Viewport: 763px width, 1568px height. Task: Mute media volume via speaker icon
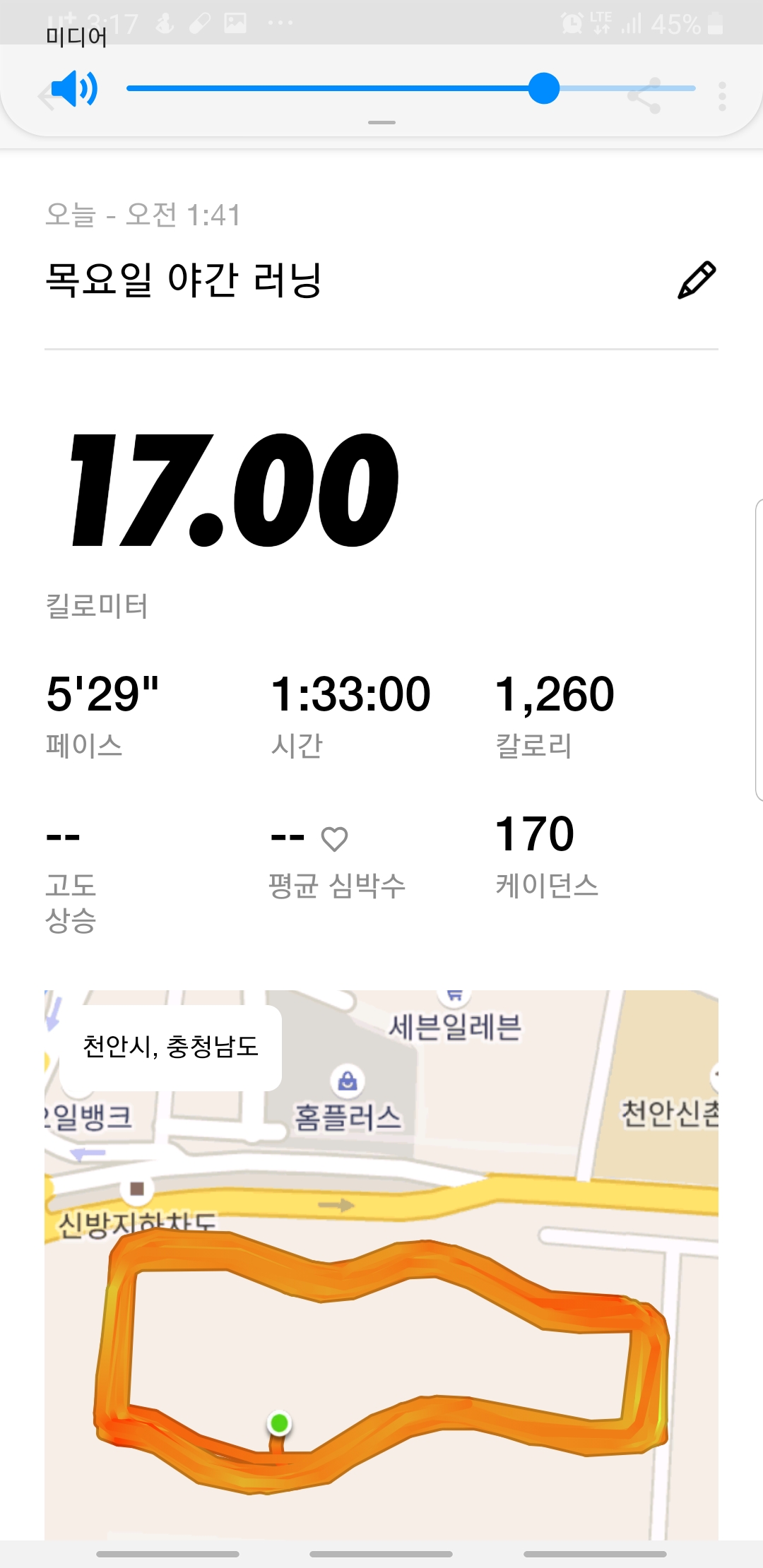pos(75,88)
